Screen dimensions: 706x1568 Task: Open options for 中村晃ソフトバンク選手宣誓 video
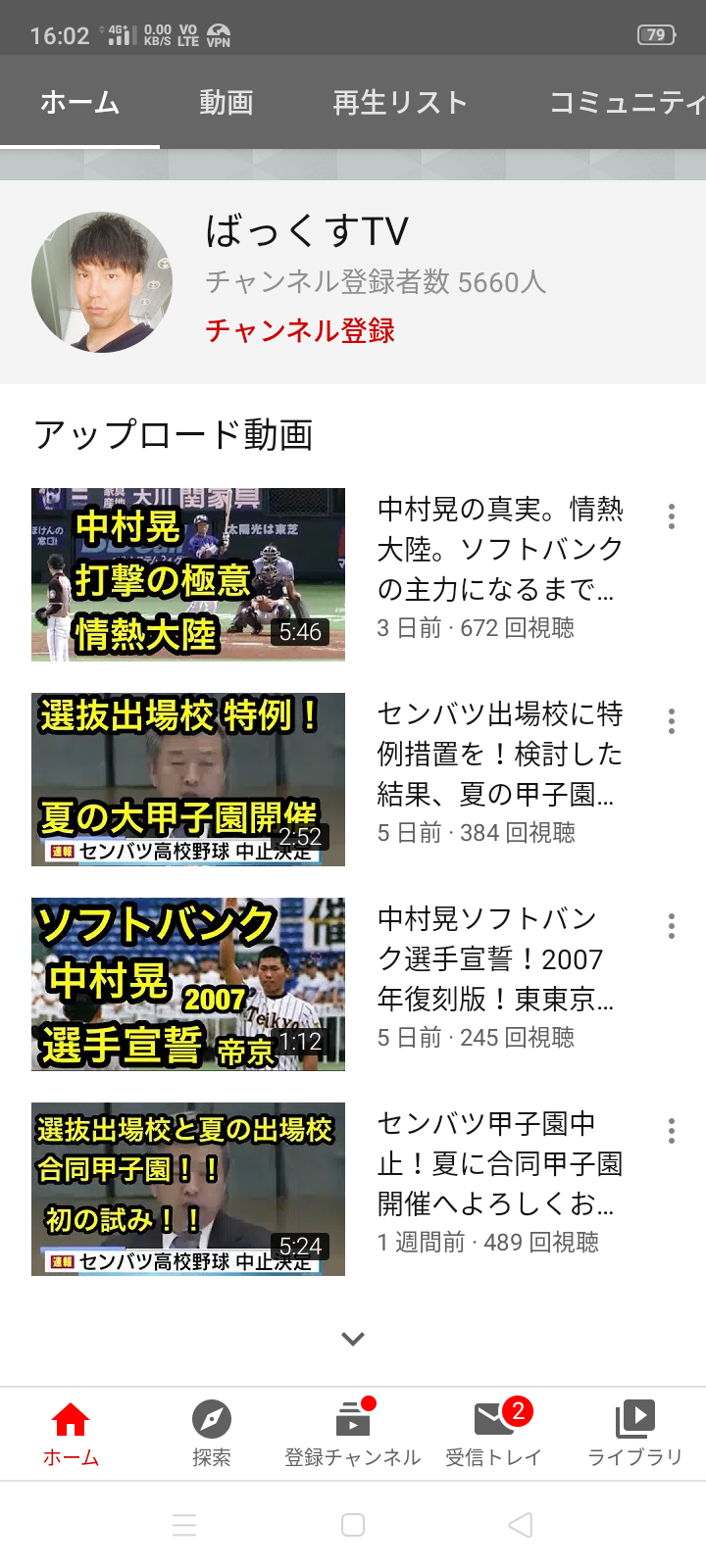tap(672, 926)
